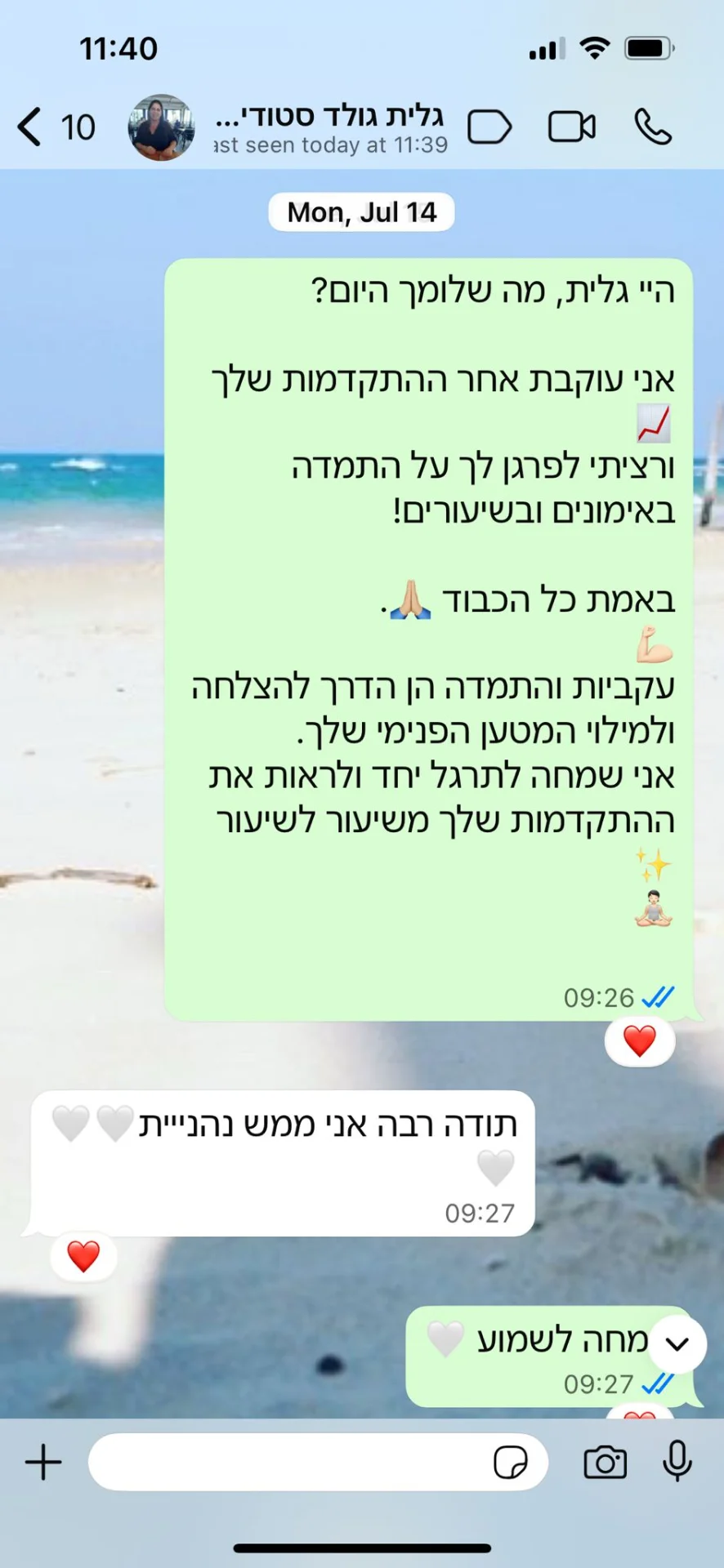Go back to the chats list

31,127
